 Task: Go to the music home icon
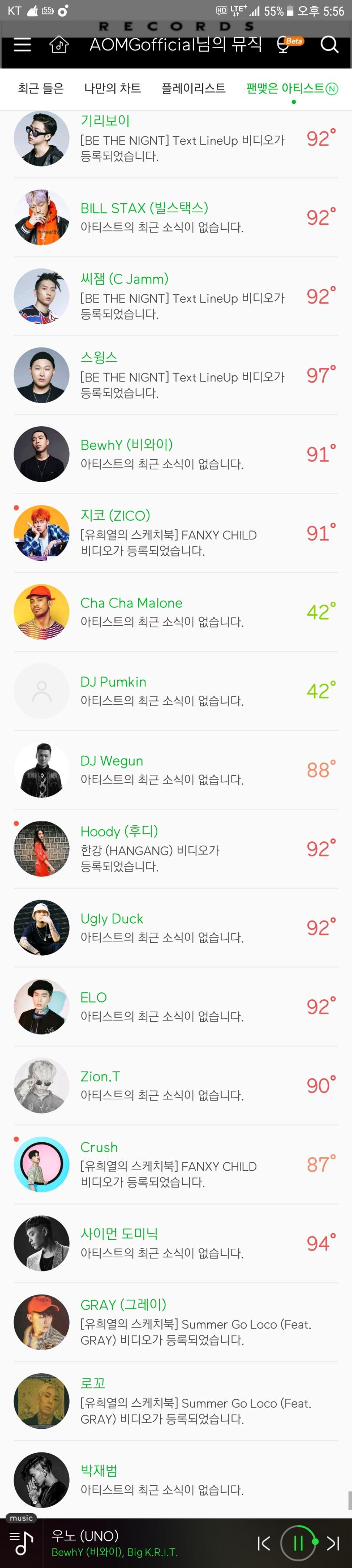[58, 44]
